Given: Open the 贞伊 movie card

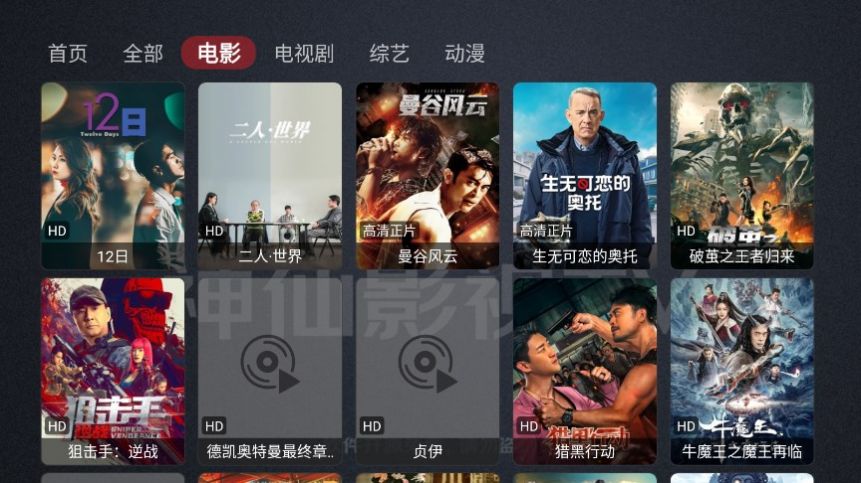Looking at the screenshot, I should click(x=427, y=371).
